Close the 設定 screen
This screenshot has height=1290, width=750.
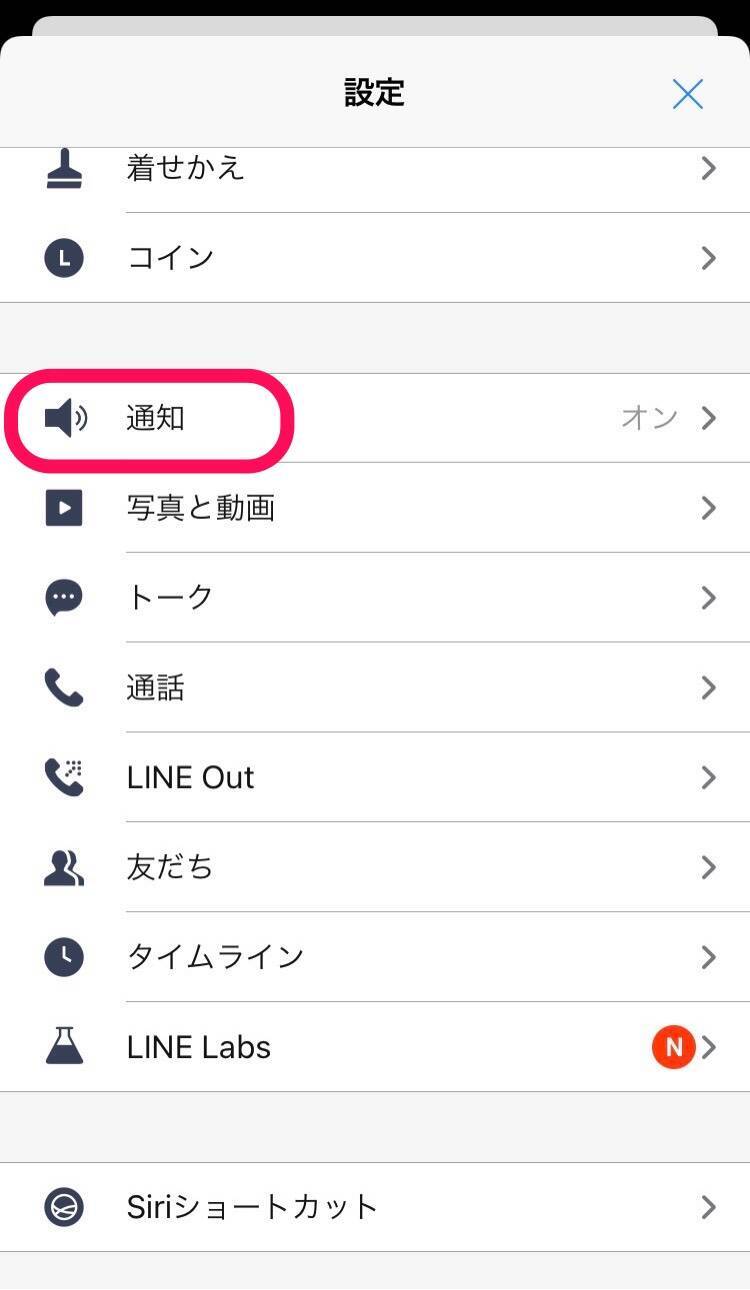688,95
